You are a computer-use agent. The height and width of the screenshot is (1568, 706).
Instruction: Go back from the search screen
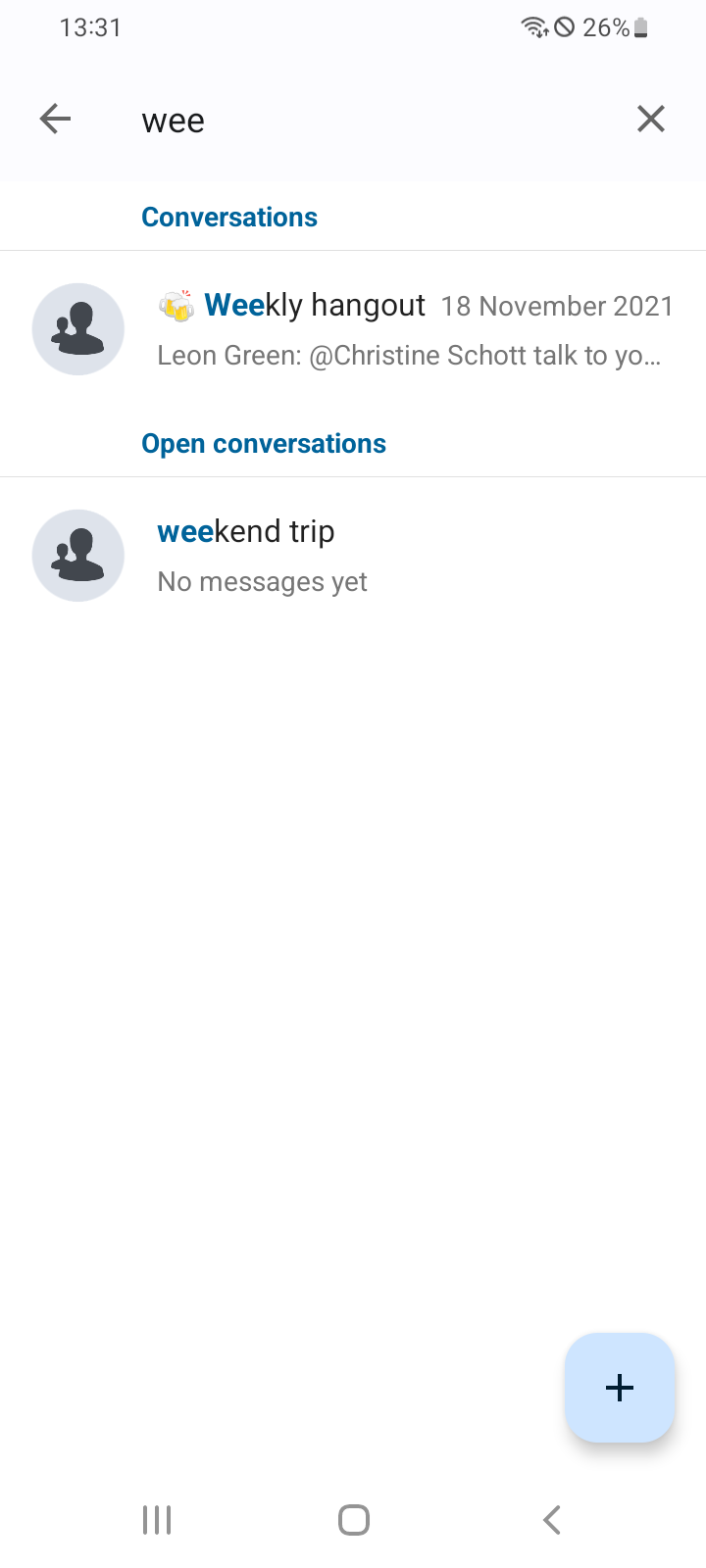tap(56, 120)
